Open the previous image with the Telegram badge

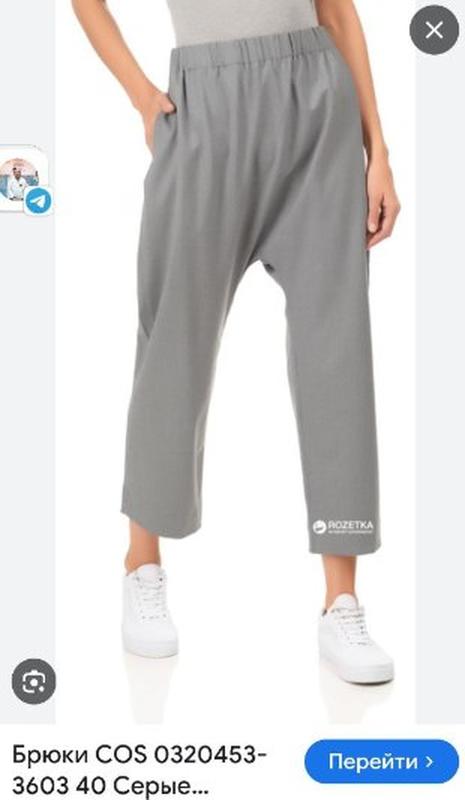pos(26,181)
